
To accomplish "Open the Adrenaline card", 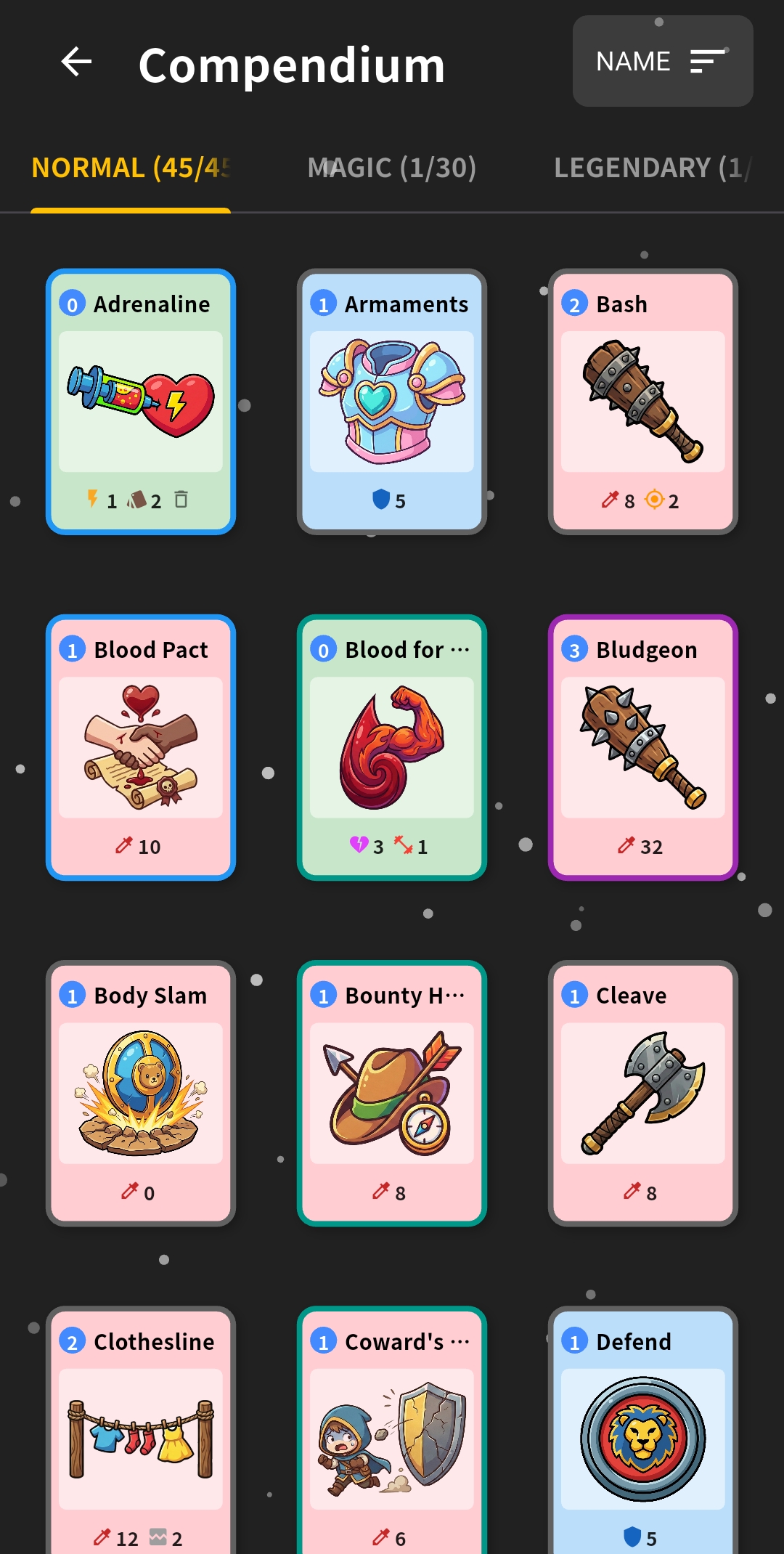I will coord(141,402).
